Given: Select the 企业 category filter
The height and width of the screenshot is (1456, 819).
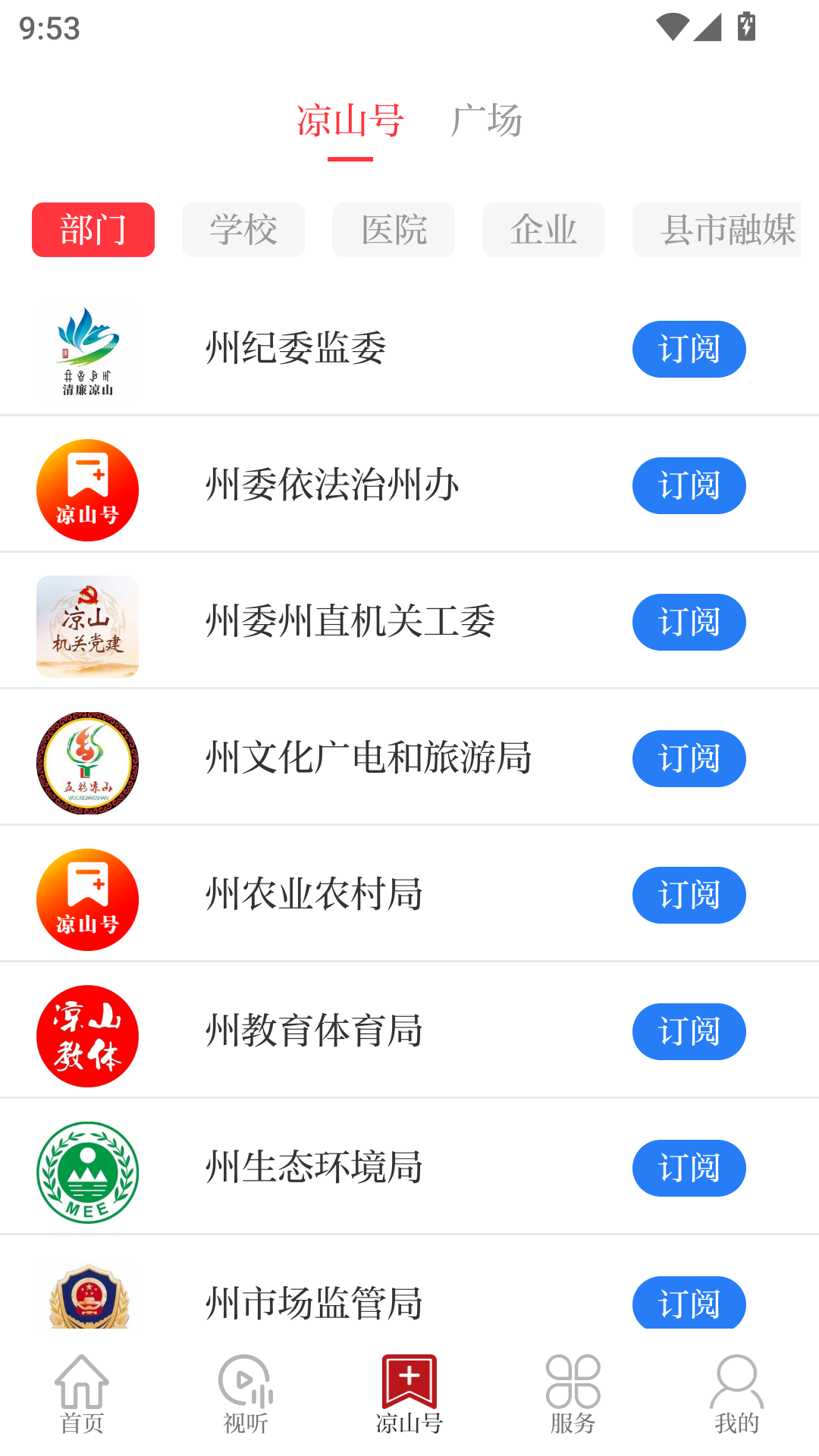Looking at the screenshot, I should coord(543,230).
